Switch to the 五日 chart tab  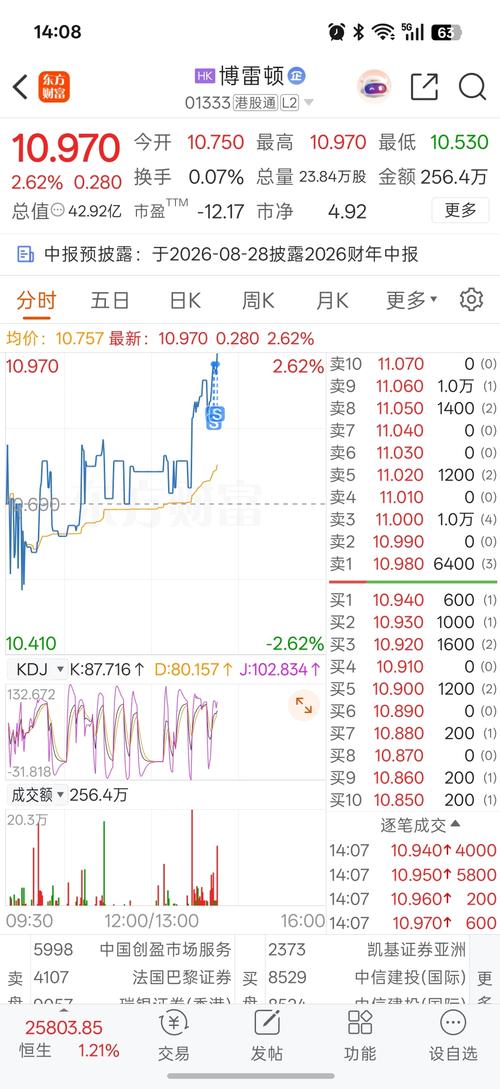coord(110,301)
